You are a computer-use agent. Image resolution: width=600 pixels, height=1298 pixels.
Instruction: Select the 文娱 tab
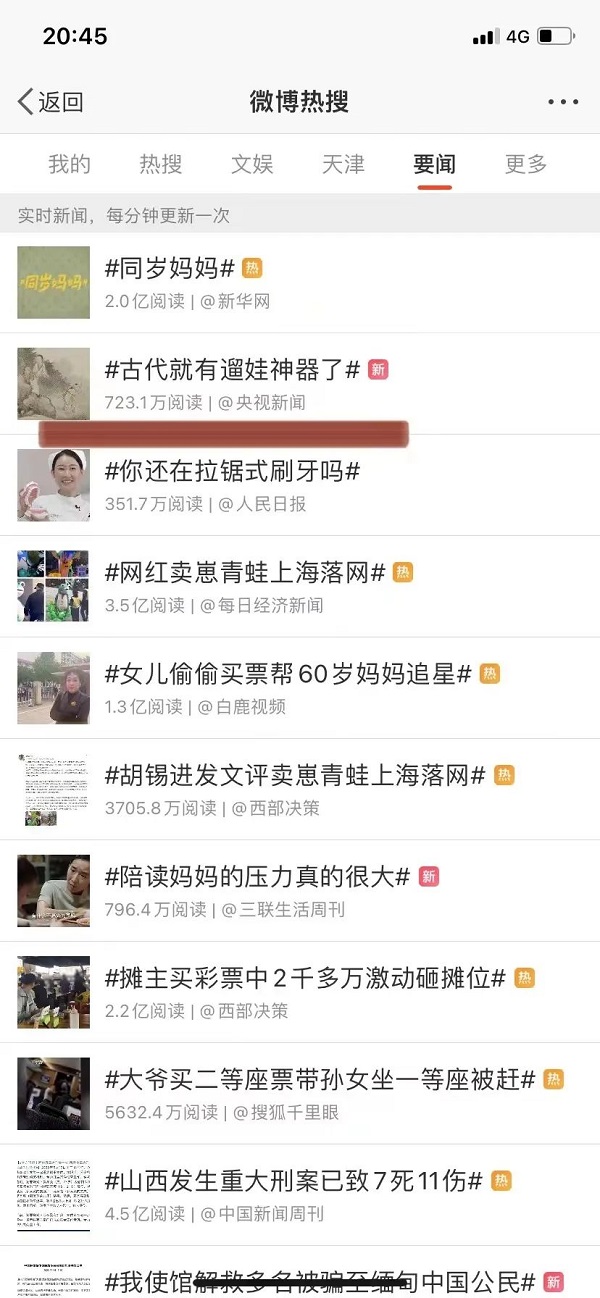point(252,164)
